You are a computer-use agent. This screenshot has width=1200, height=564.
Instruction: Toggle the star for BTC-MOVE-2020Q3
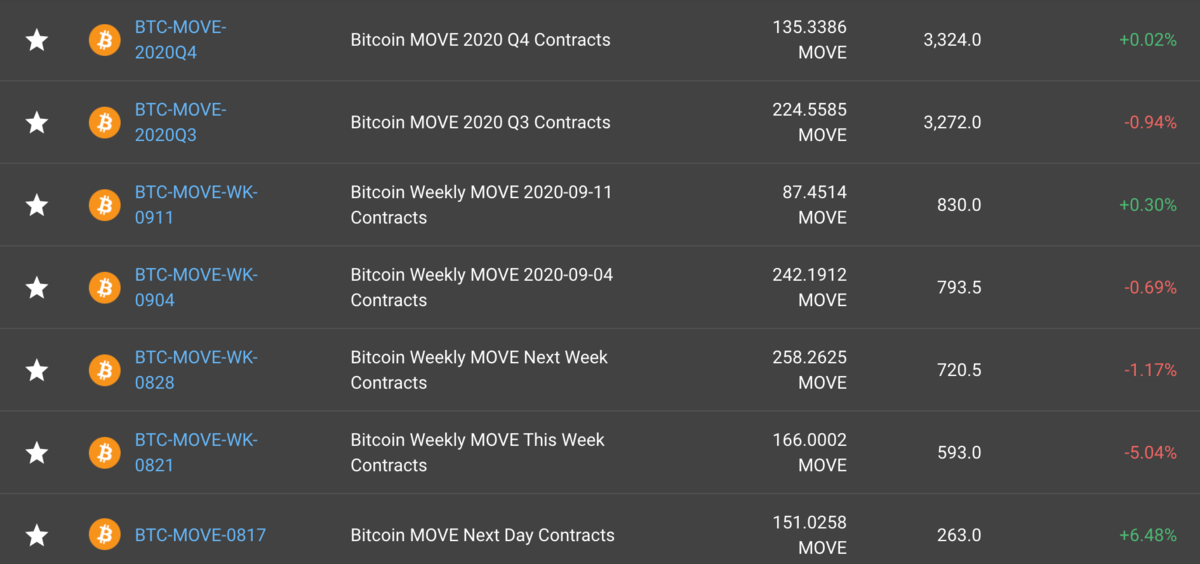pos(37,123)
